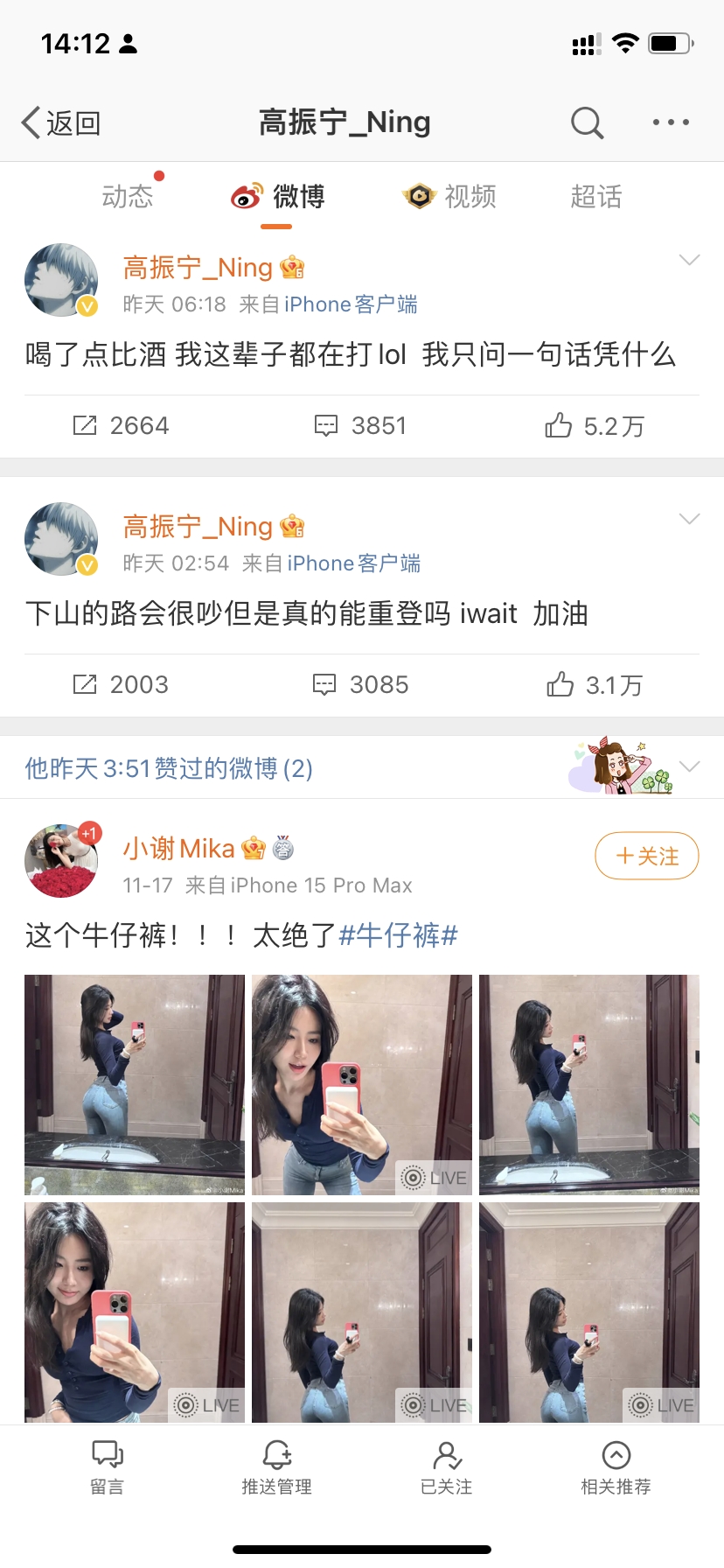Switch to the 超话 tab
The height and width of the screenshot is (1568, 724).
click(595, 197)
